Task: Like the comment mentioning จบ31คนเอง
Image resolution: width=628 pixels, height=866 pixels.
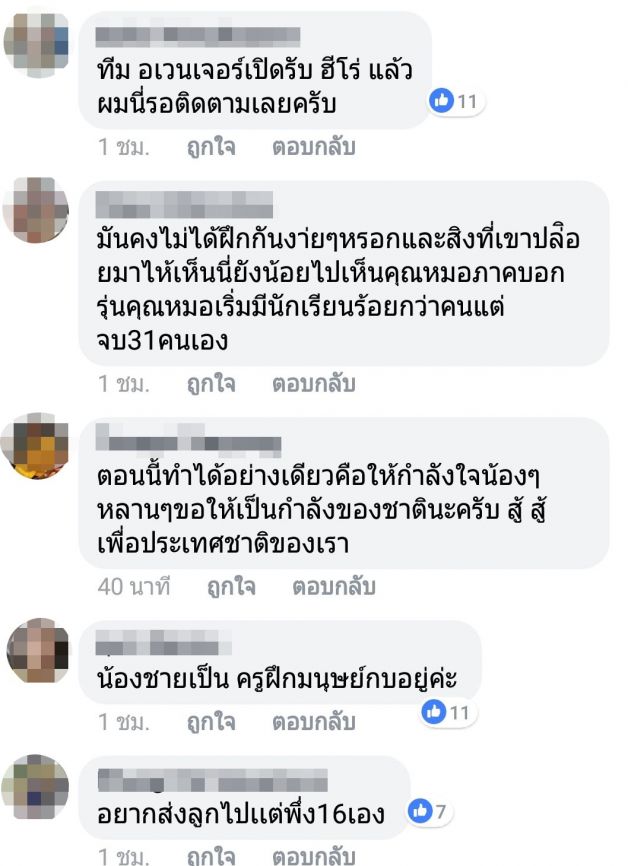Action: click(x=211, y=384)
